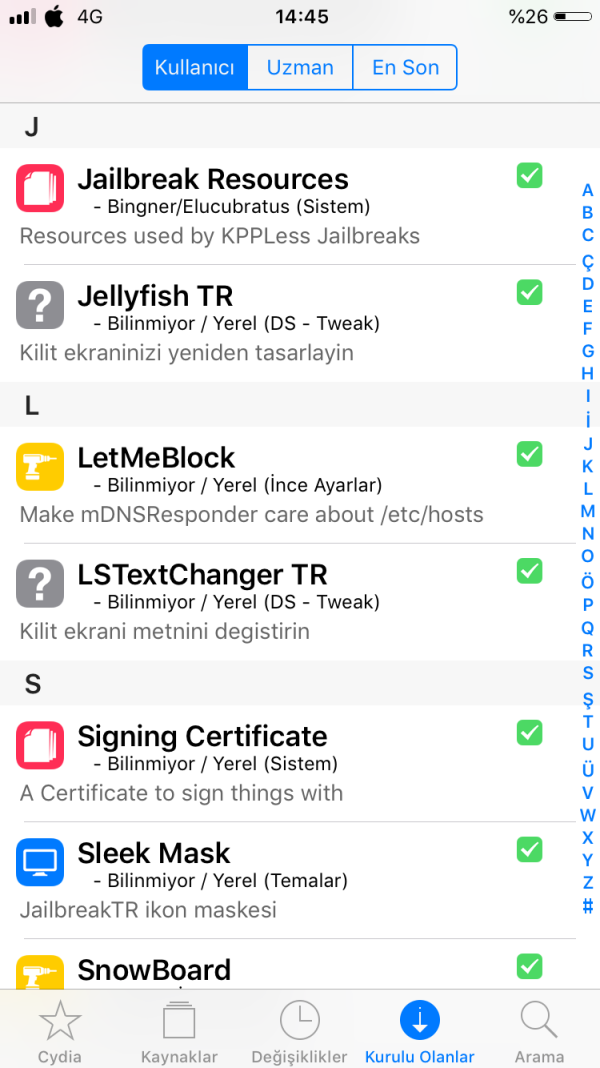Open the Değişiklikler tab
The height and width of the screenshot is (1068, 600).
300,1032
